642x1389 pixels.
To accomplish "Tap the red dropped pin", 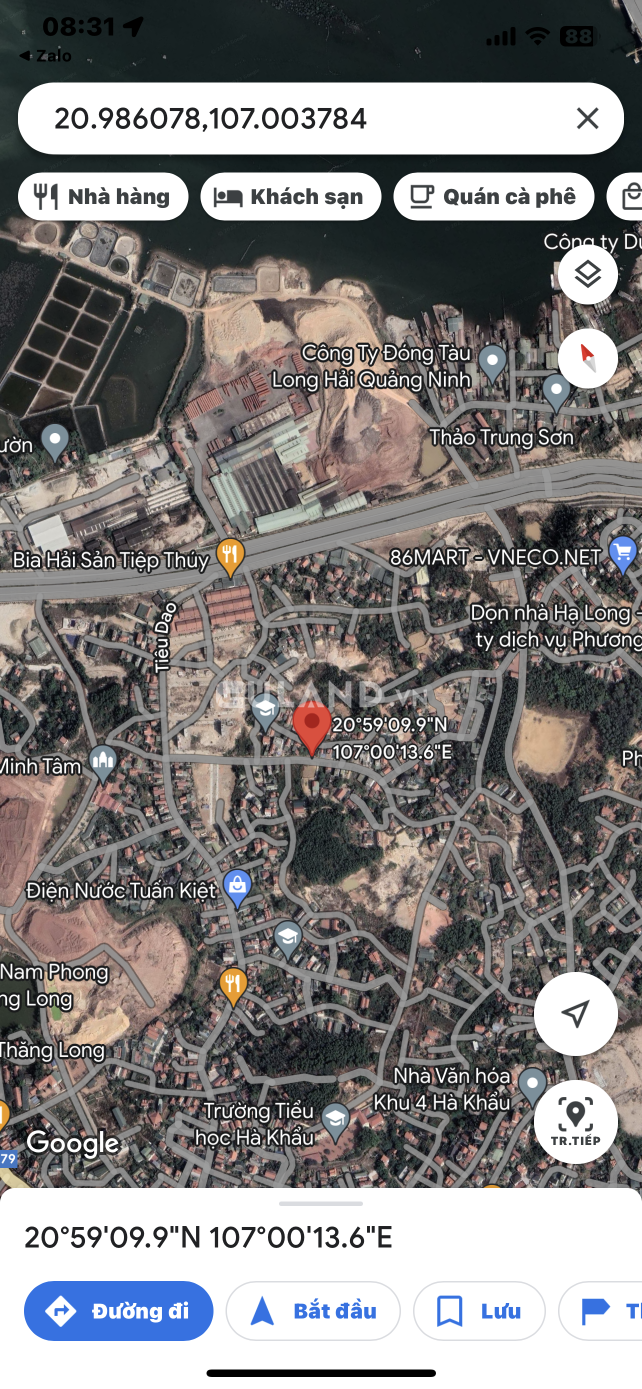I will [312, 727].
